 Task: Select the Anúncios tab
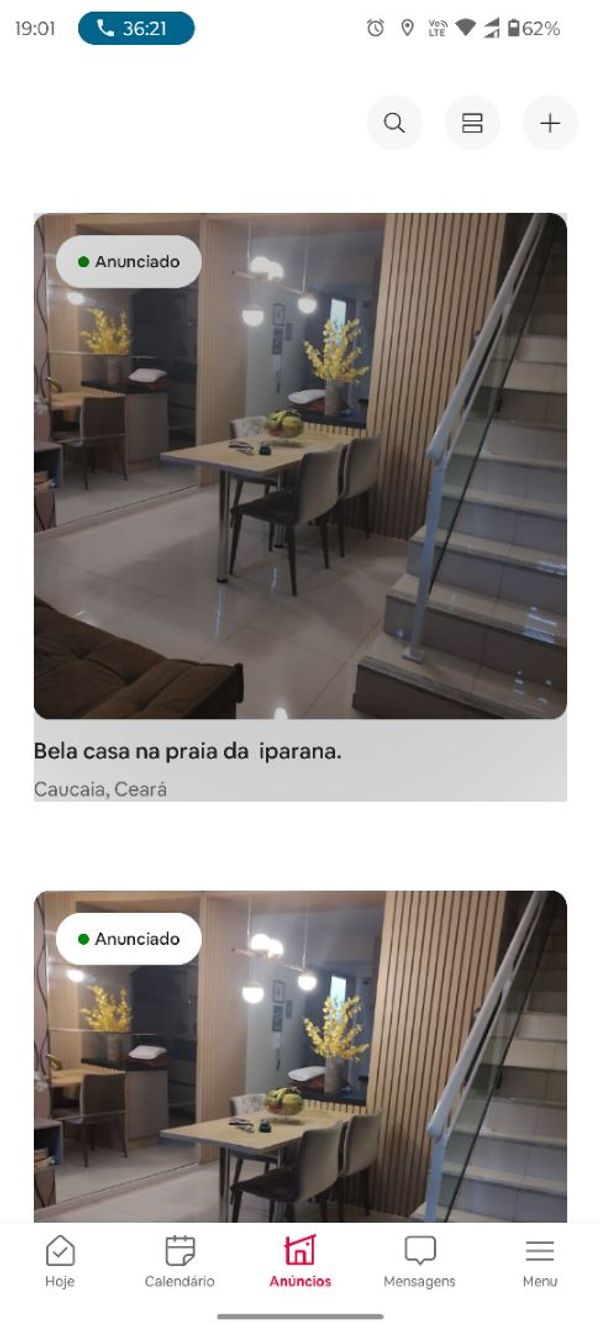point(300,1261)
